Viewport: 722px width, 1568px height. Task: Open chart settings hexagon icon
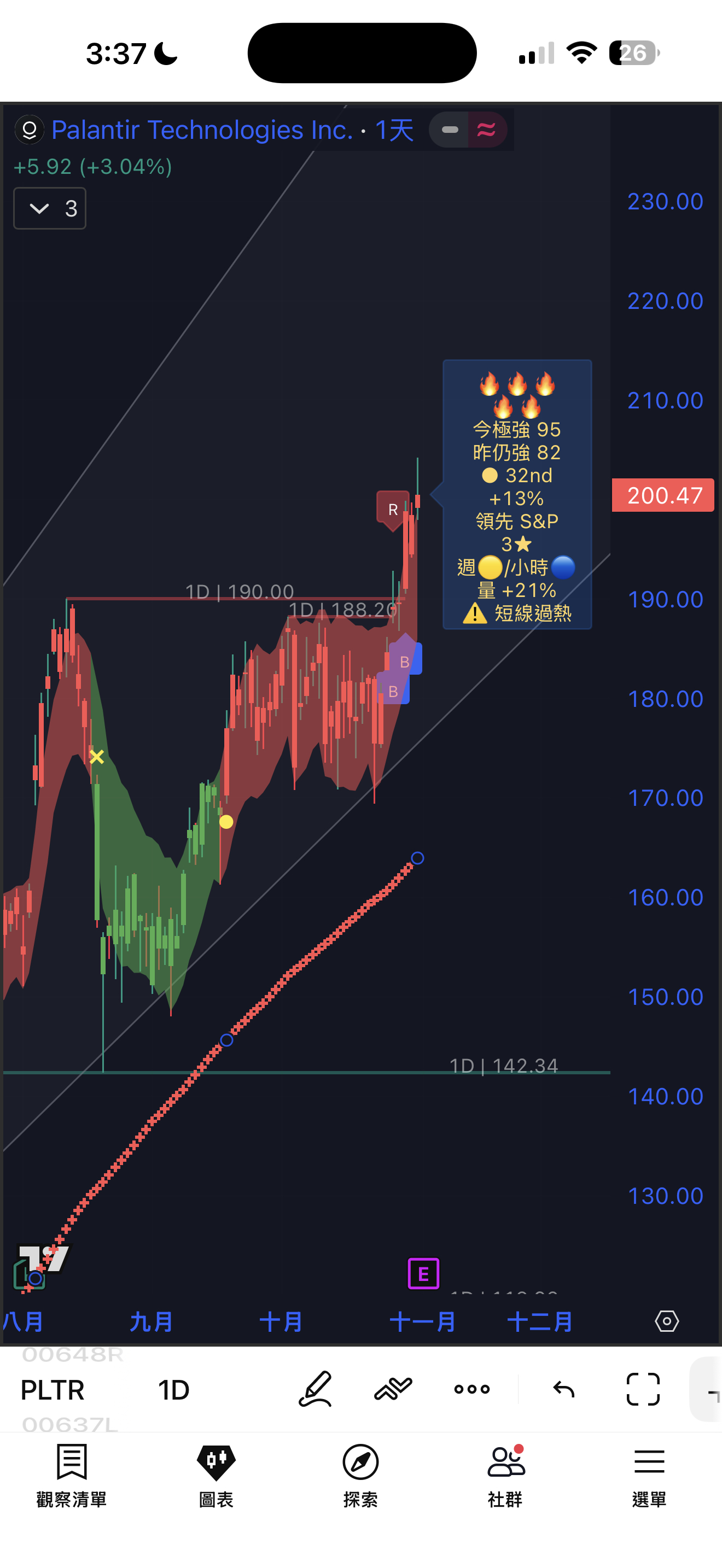667,1321
